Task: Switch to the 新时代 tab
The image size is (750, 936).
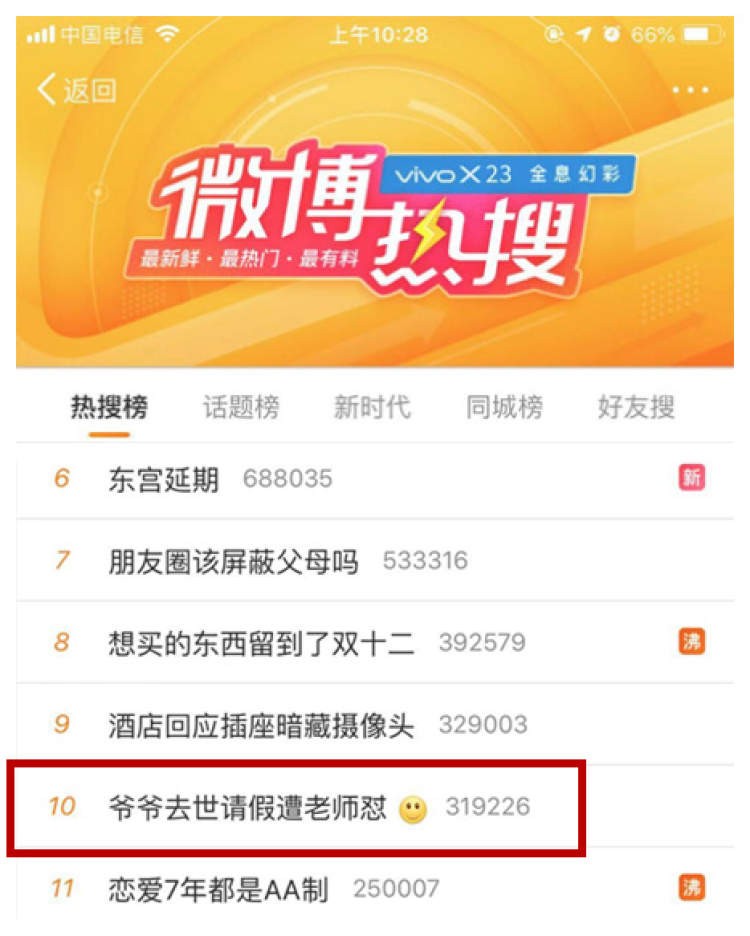Action: pos(372,407)
